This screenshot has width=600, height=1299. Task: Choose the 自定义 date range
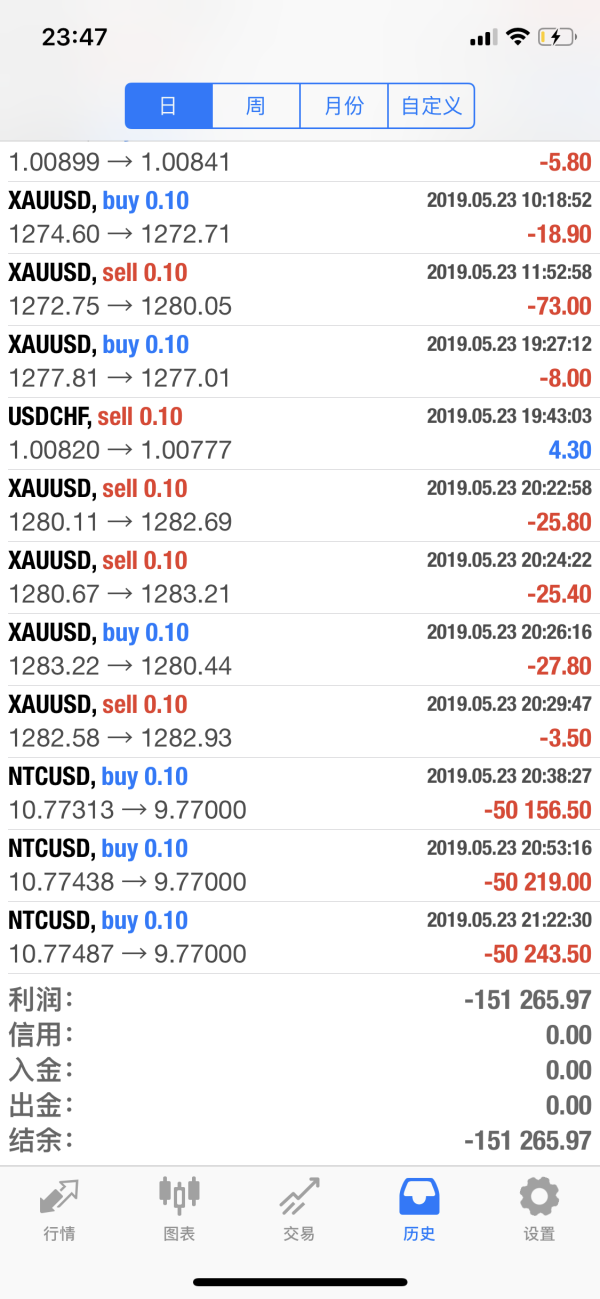431,106
